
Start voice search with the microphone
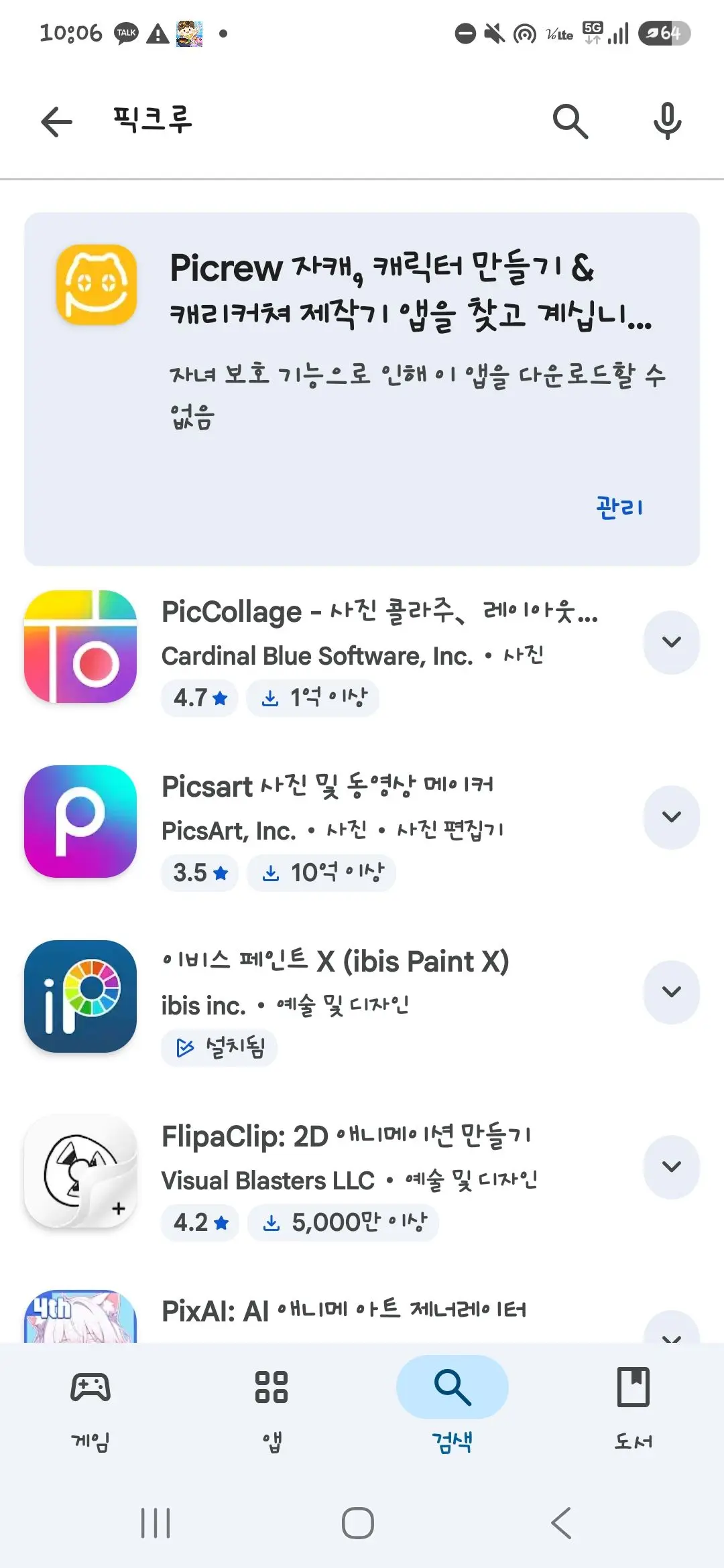coord(668,121)
